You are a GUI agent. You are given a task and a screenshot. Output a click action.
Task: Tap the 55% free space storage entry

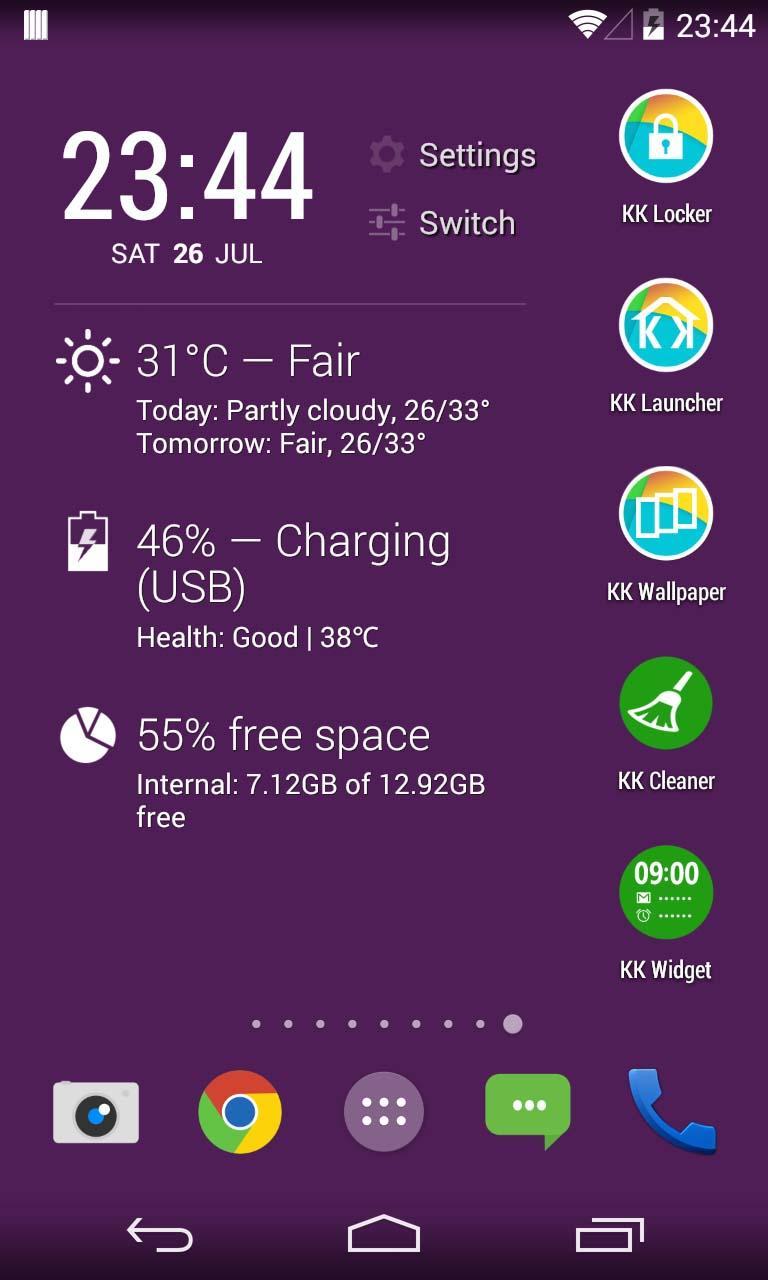(x=285, y=734)
